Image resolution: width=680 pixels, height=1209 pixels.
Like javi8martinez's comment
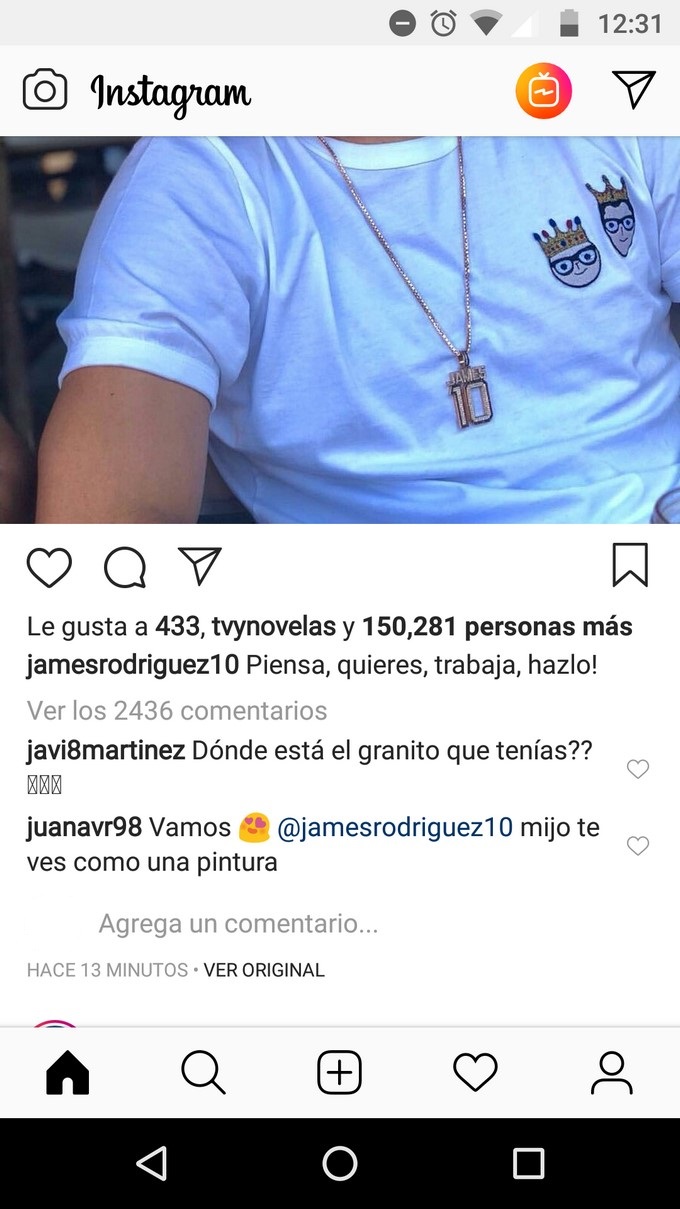(x=637, y=768)
